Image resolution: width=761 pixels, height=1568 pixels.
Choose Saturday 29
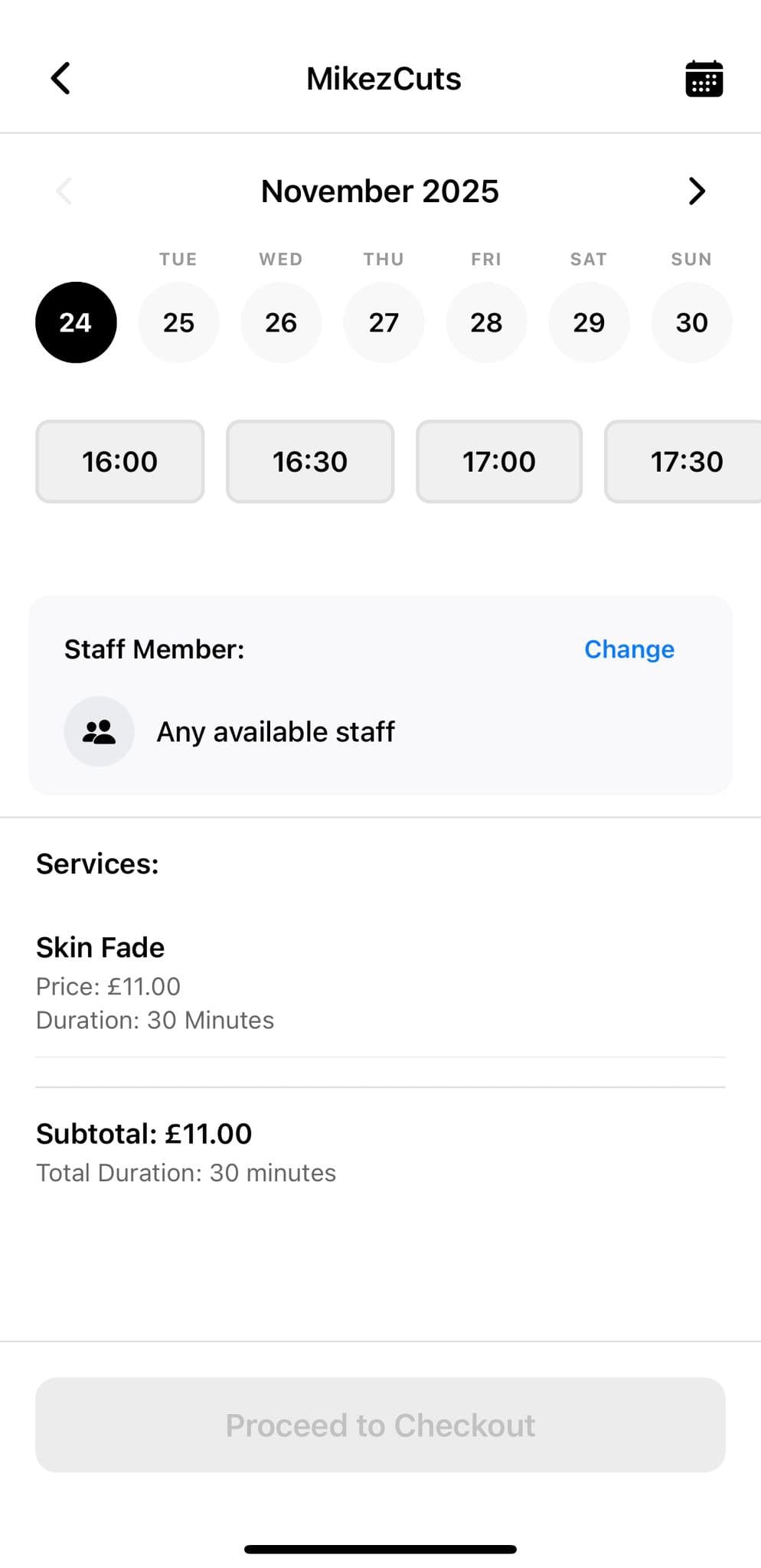tap(589, 322)
